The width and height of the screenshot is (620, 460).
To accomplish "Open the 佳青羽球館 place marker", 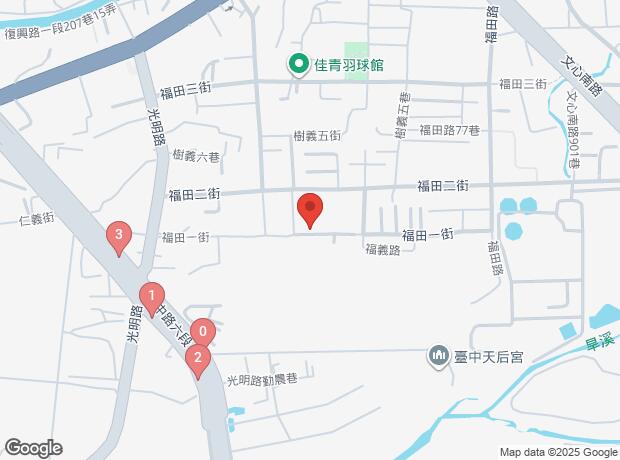I will tap(298, 66).
